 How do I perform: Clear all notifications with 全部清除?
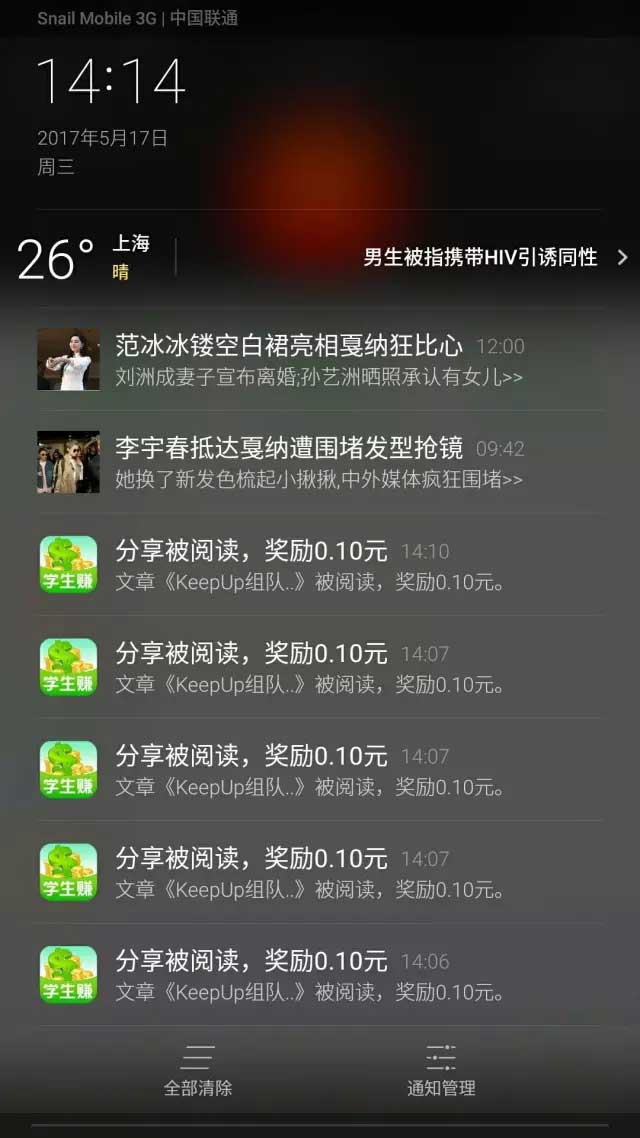tap(198, 1070)
